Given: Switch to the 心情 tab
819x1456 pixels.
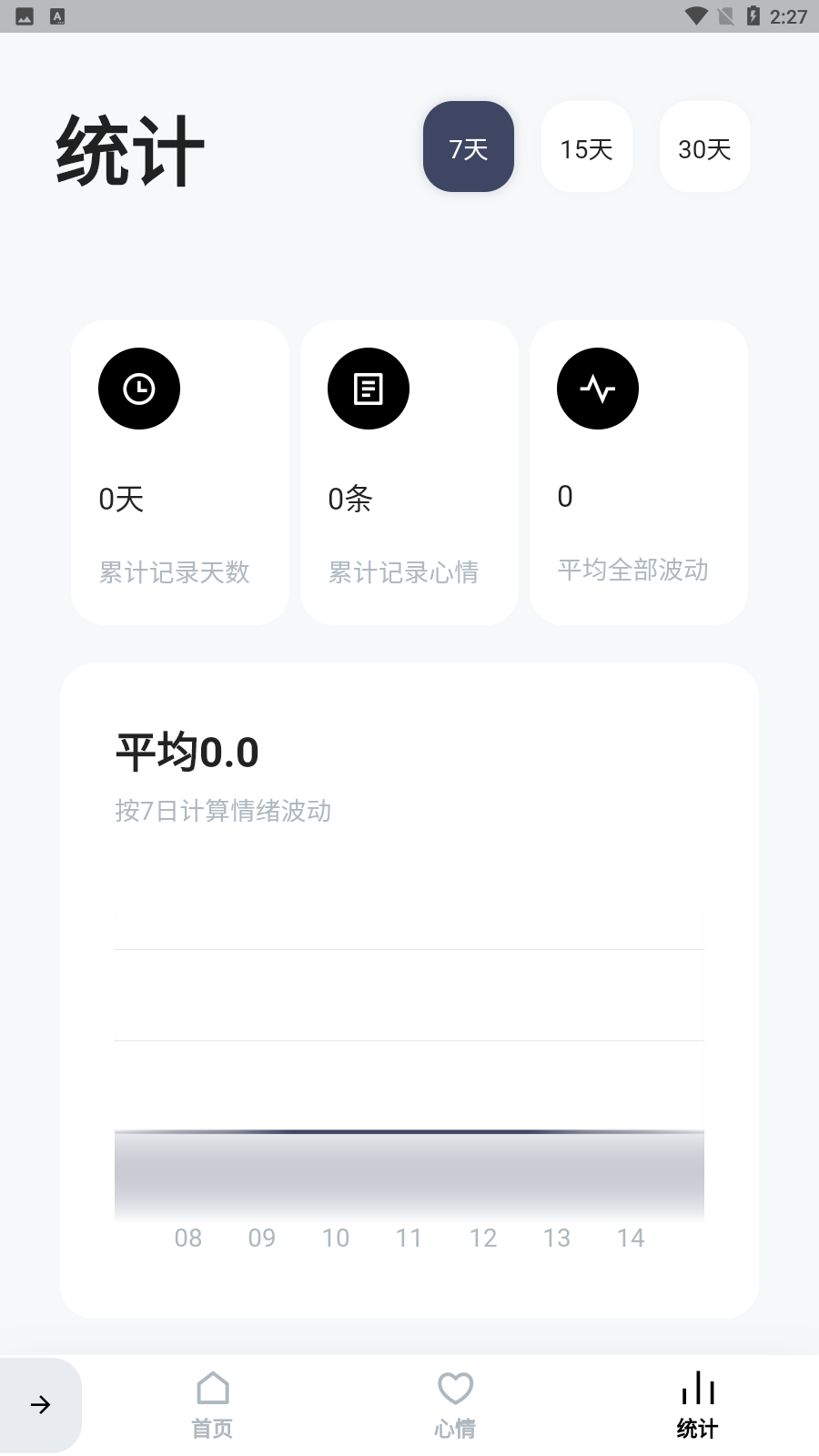Looking at the screenshot, I should 455,1404.
